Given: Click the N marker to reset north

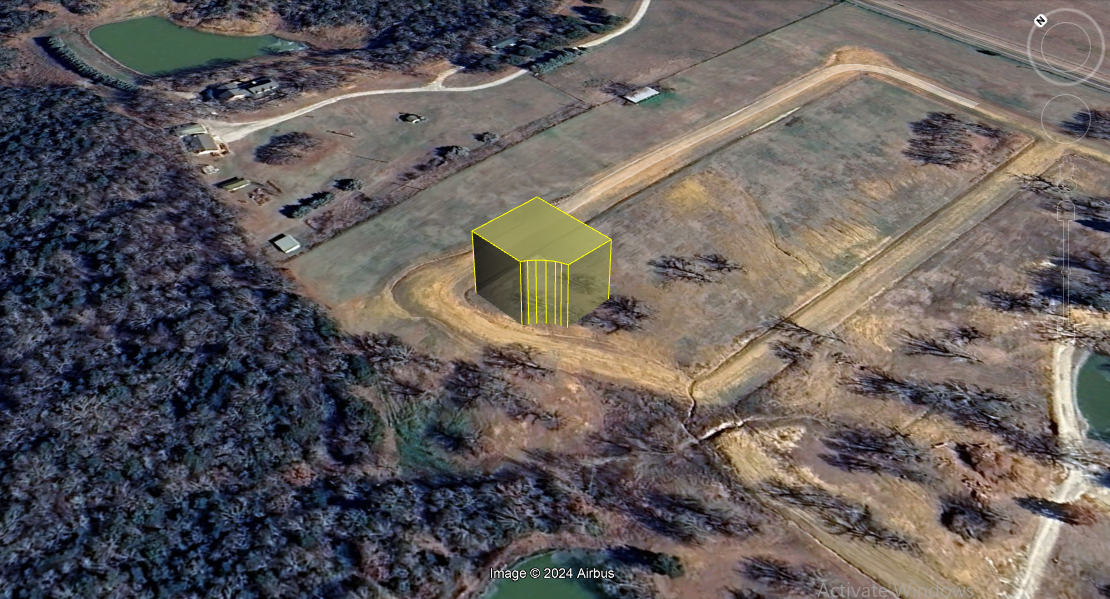Looking at the screenshot, I should tap(1040, 20).
